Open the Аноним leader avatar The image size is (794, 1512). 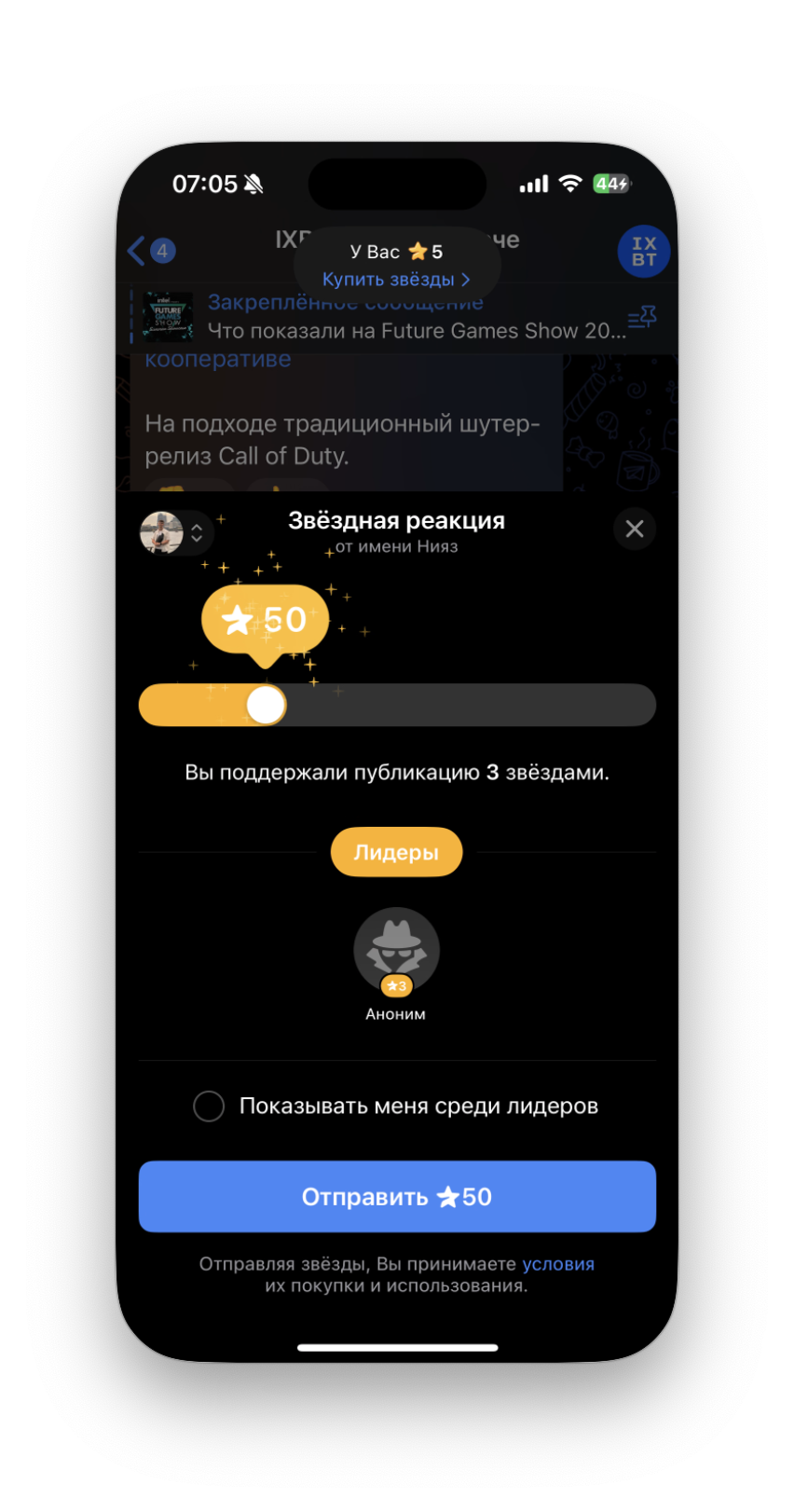tap(396, 951)
